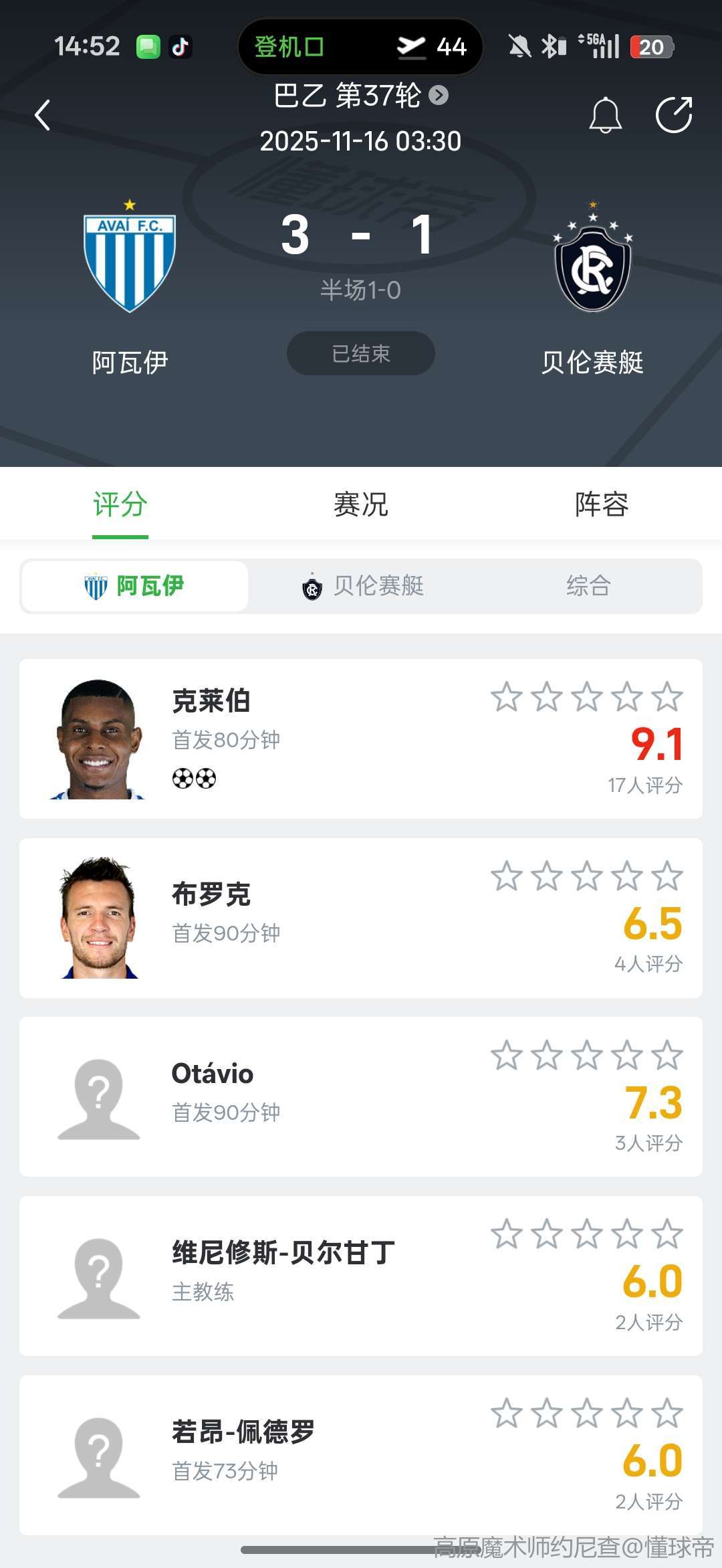
Task: Give Otávio a five-star rating
Action: point(667,1055)
